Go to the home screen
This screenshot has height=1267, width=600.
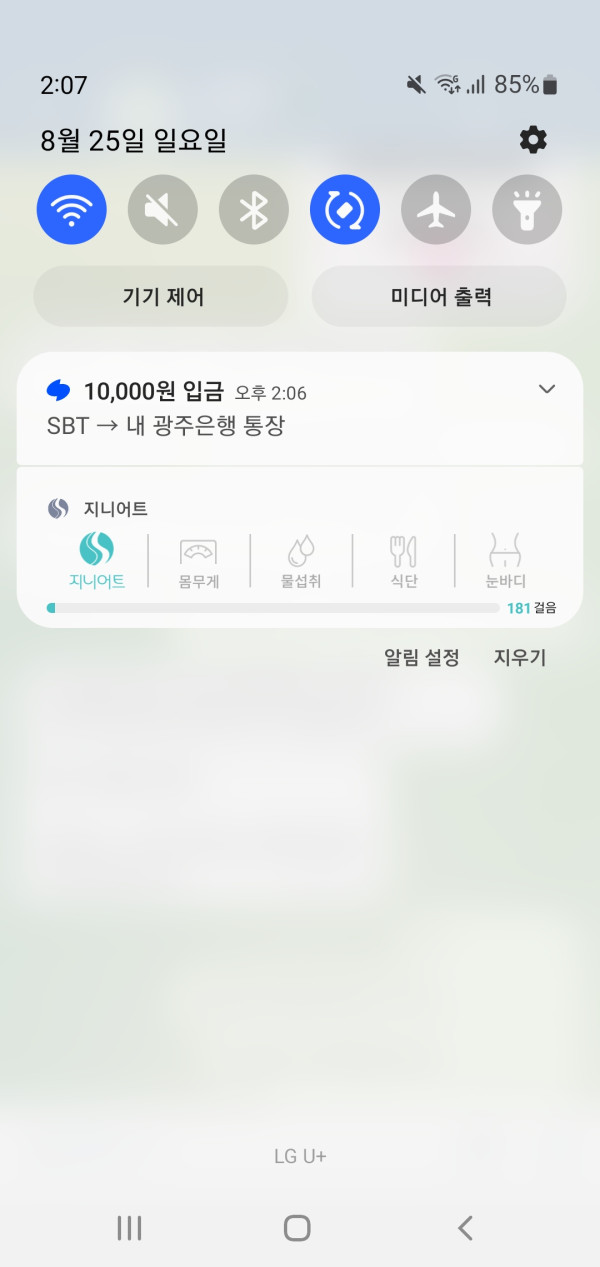pyautogui.click(x=297, y=1228)
